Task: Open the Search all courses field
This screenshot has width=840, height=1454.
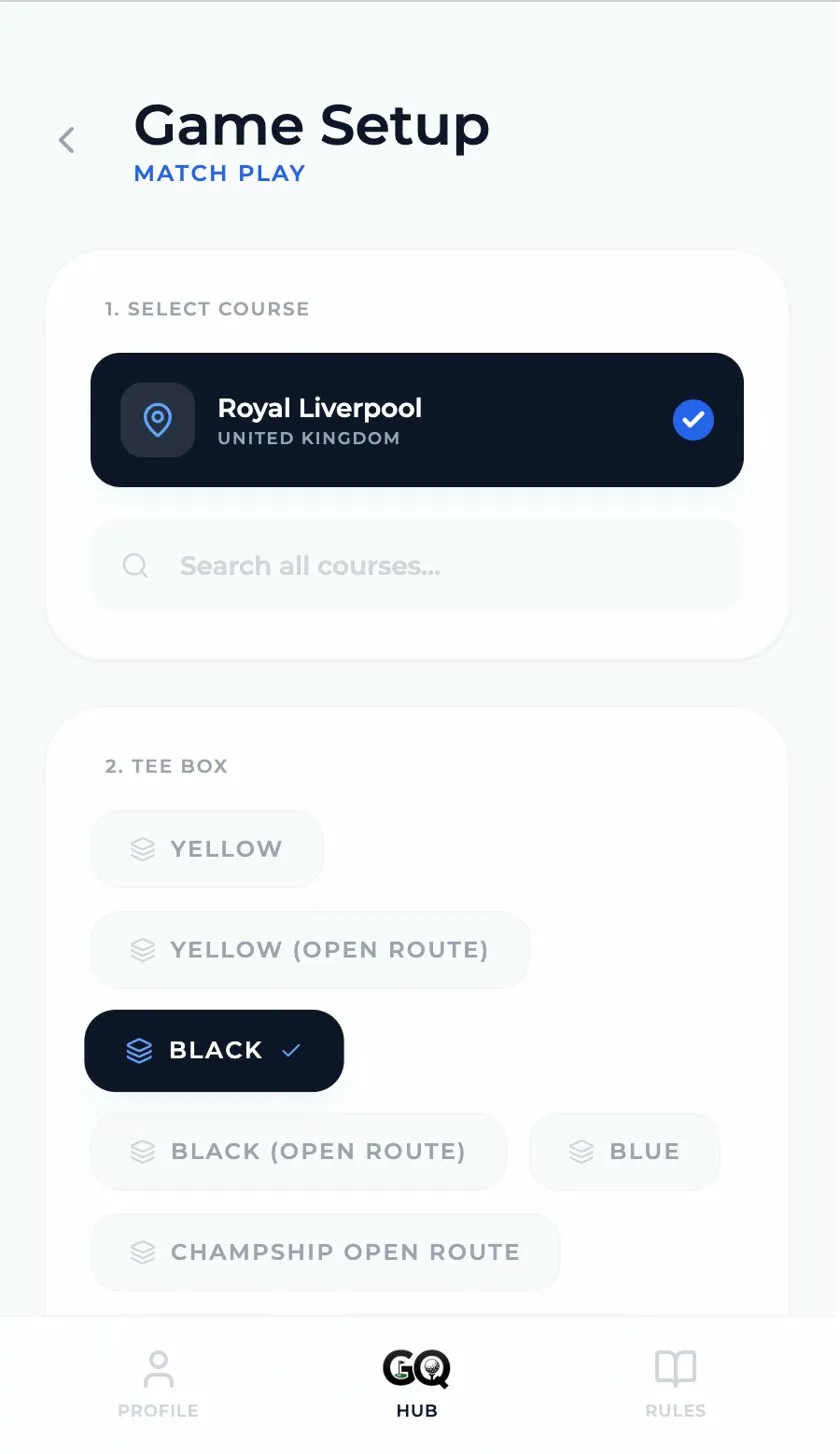Action: click(416, 566)
